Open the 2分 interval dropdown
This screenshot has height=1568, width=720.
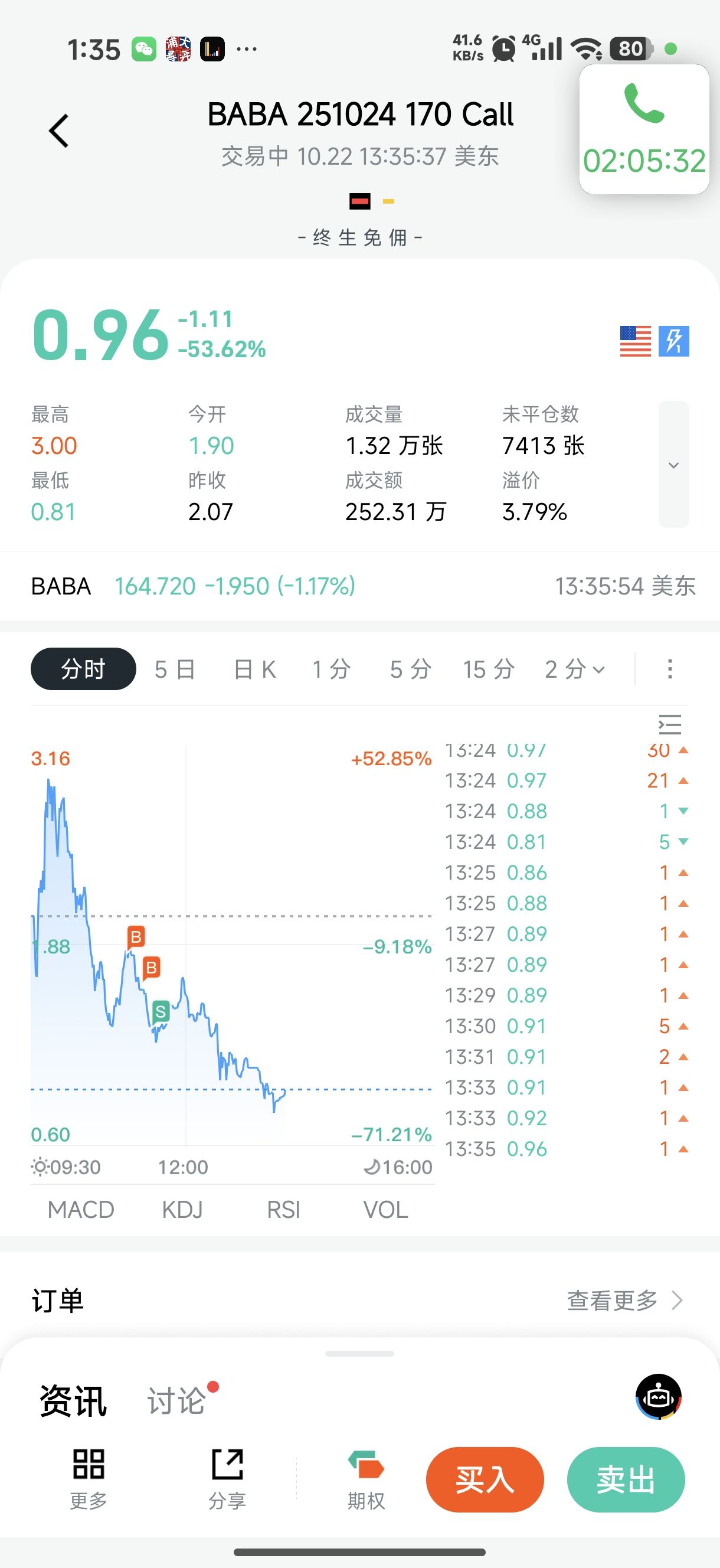coord(575,669)
